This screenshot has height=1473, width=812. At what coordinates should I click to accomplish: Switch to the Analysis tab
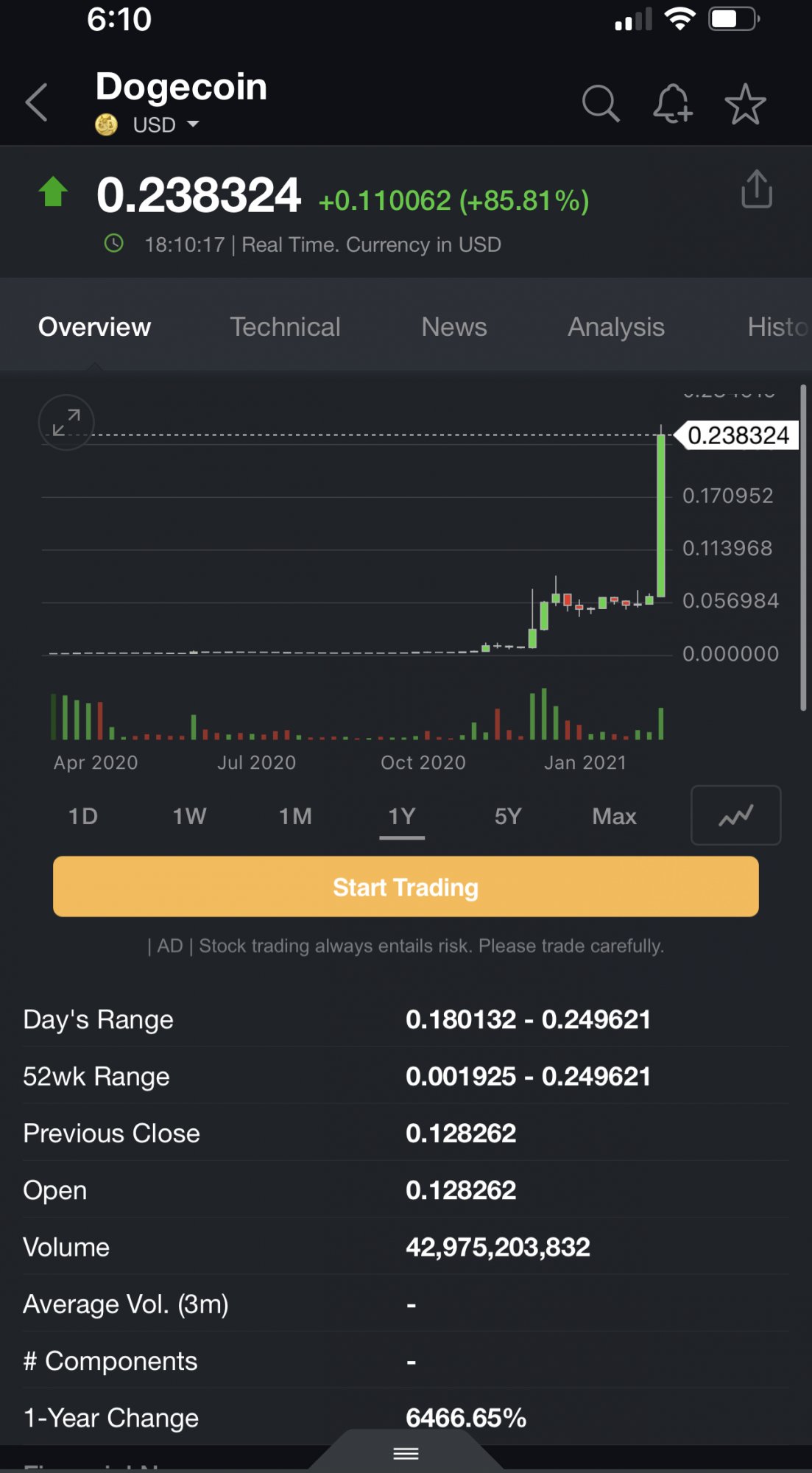(615, 327)
